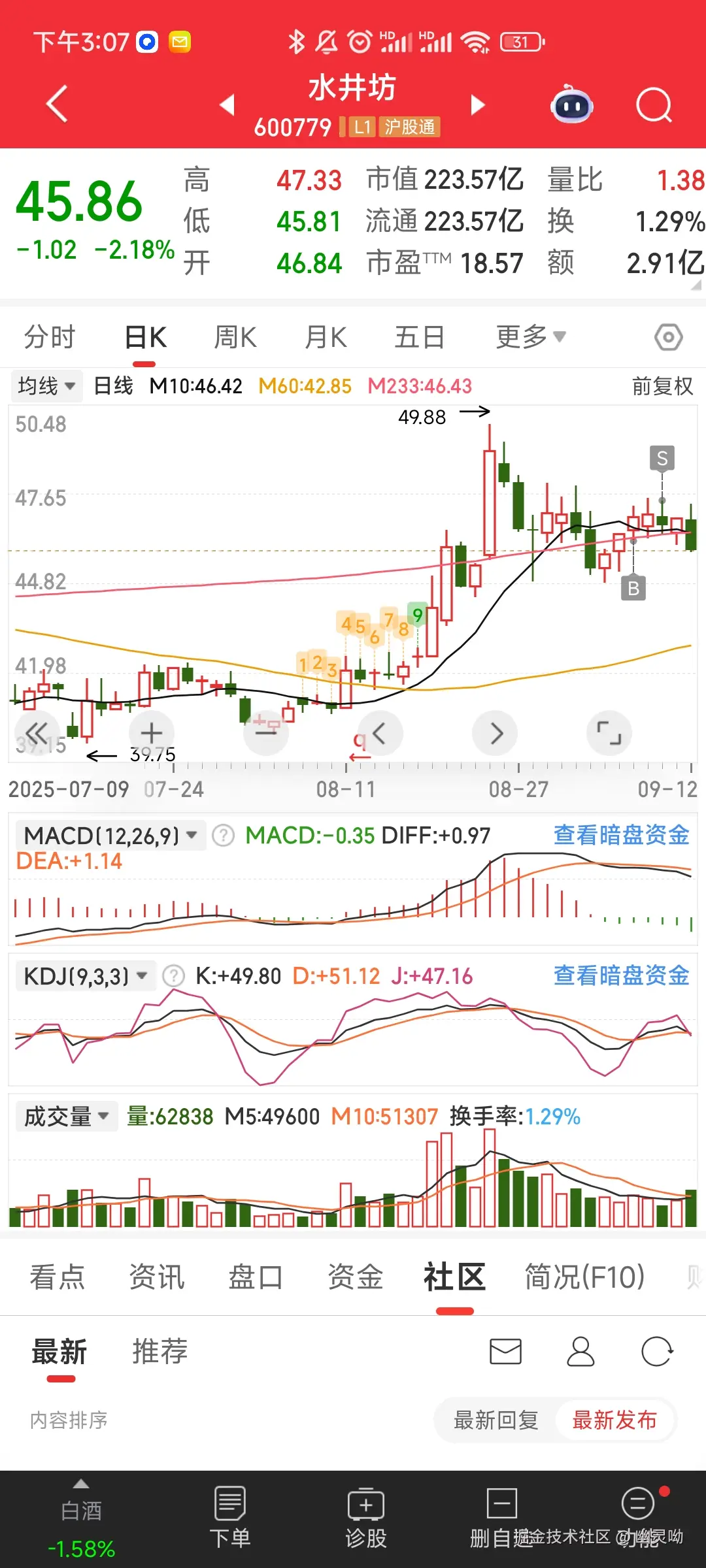Open the search with the magnifier icon
Viewport: 706px width, 1568px height.
(x=654, y=105)
